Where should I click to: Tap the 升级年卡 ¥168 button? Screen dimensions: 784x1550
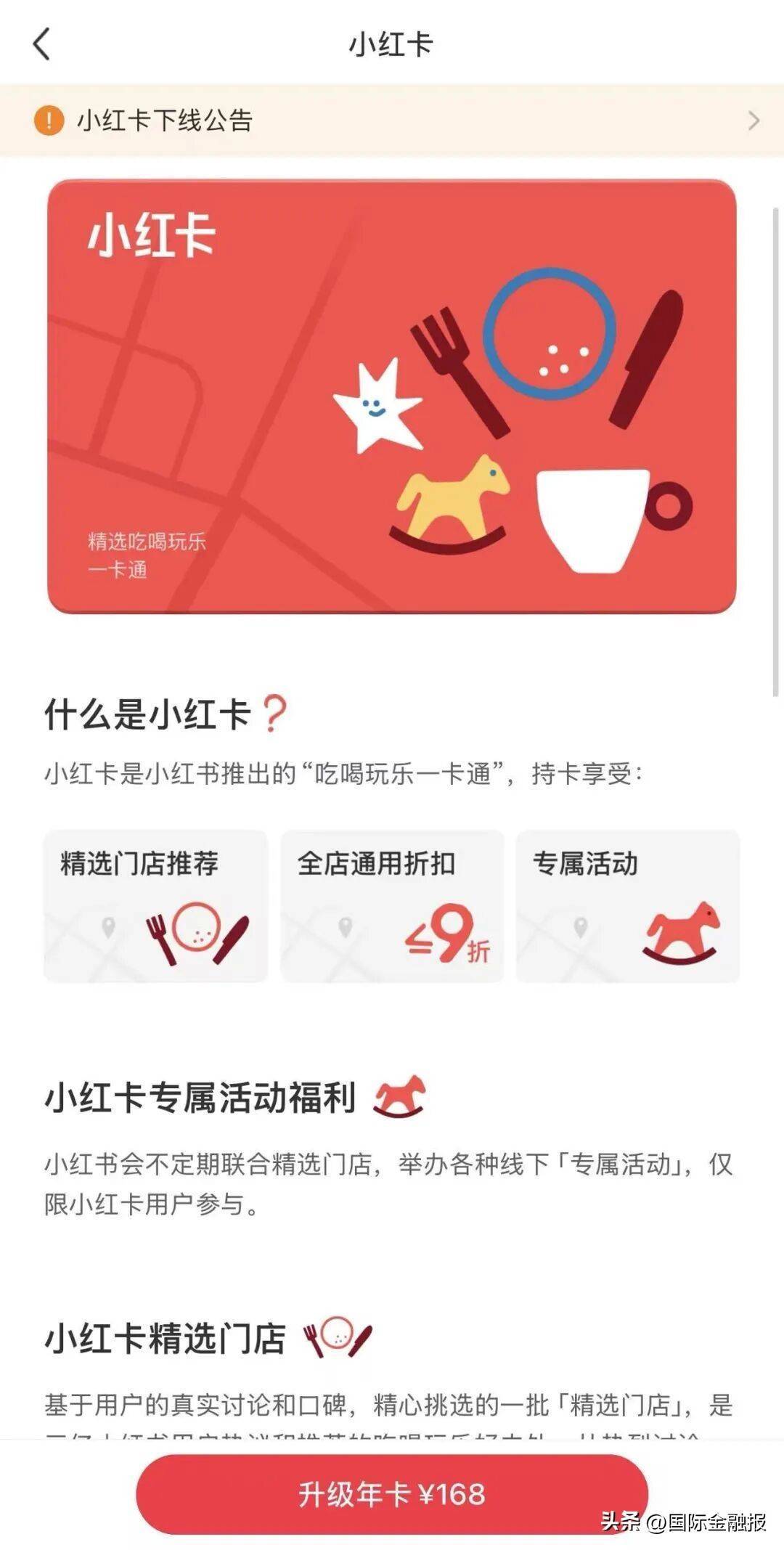click(x=392, y=1494)
